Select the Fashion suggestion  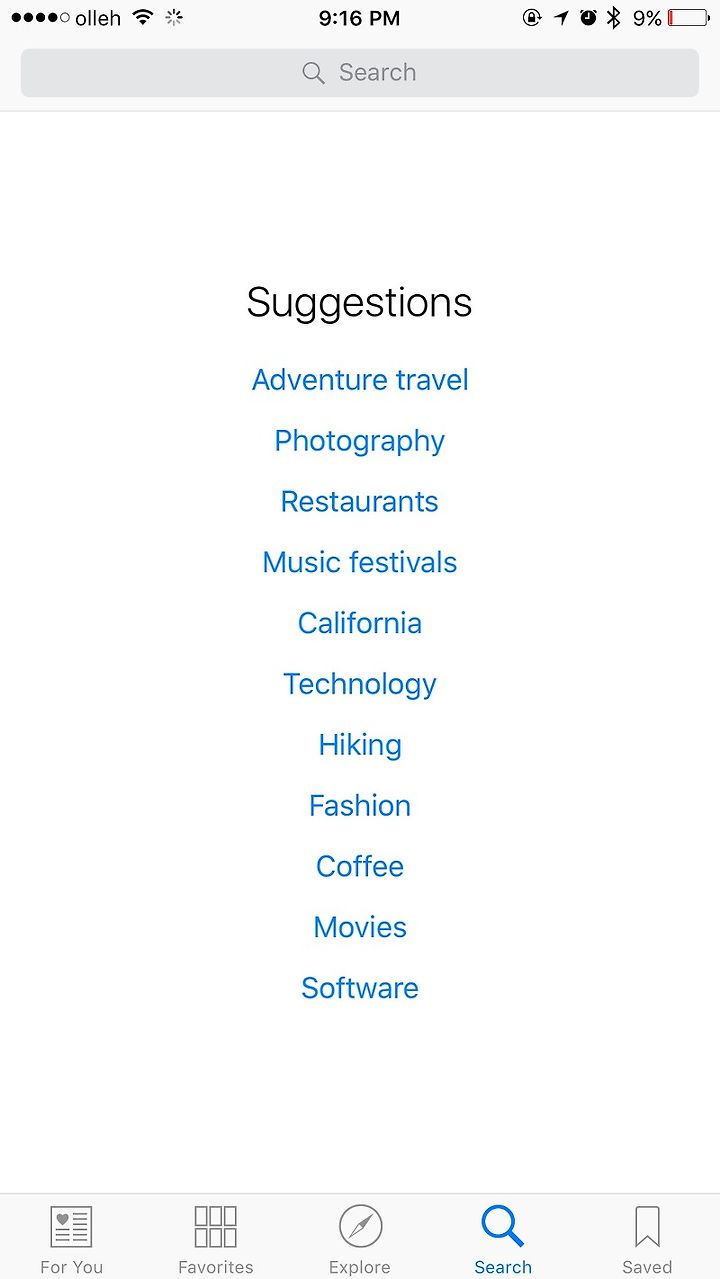pos(360,805)
